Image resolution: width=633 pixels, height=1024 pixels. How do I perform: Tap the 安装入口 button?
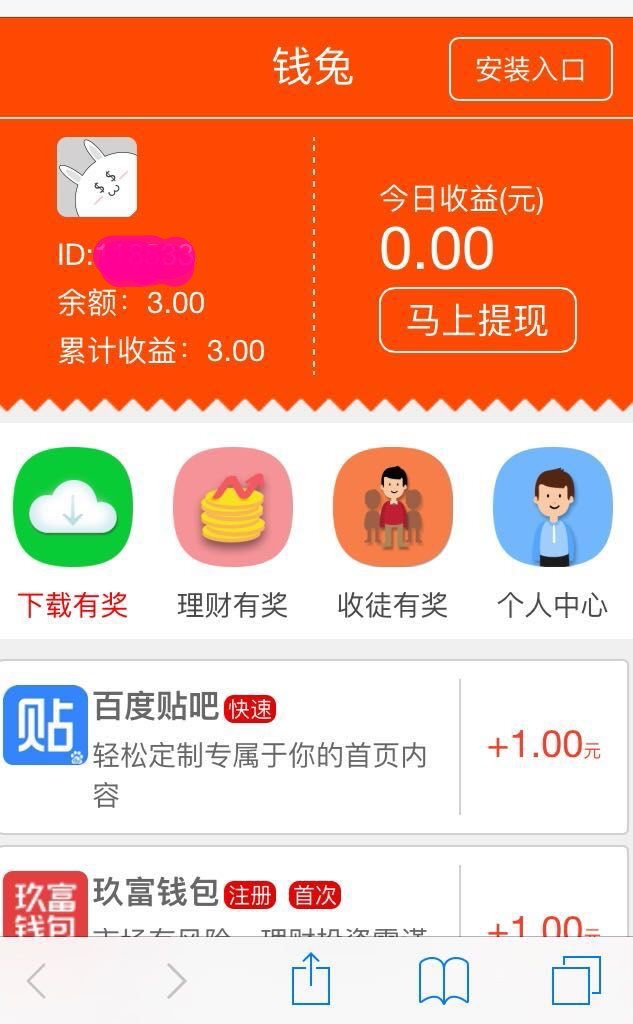(x=530, y=69)
